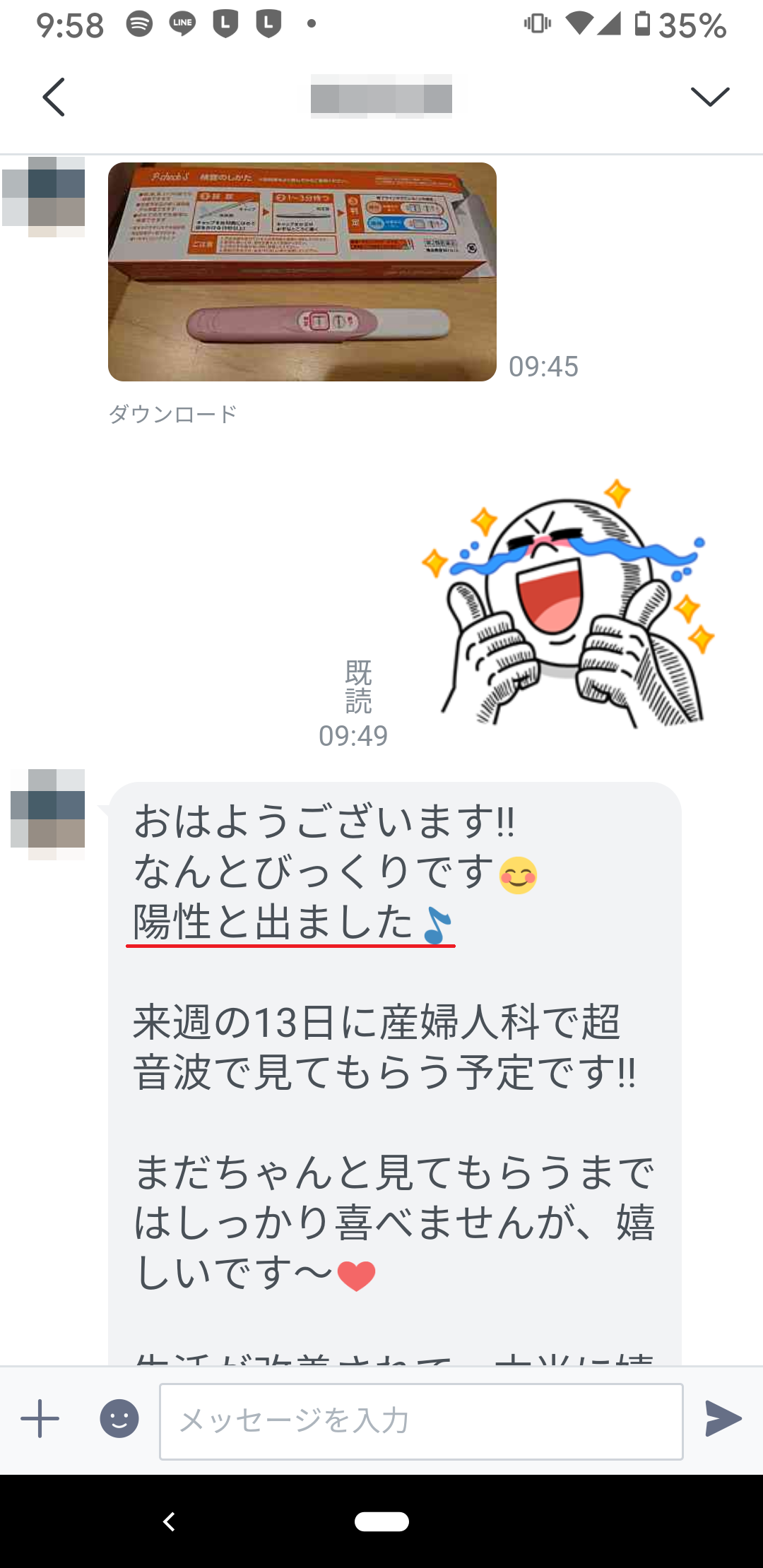
Task: Open the attachment plus menu
Action: coord(40,1418)
